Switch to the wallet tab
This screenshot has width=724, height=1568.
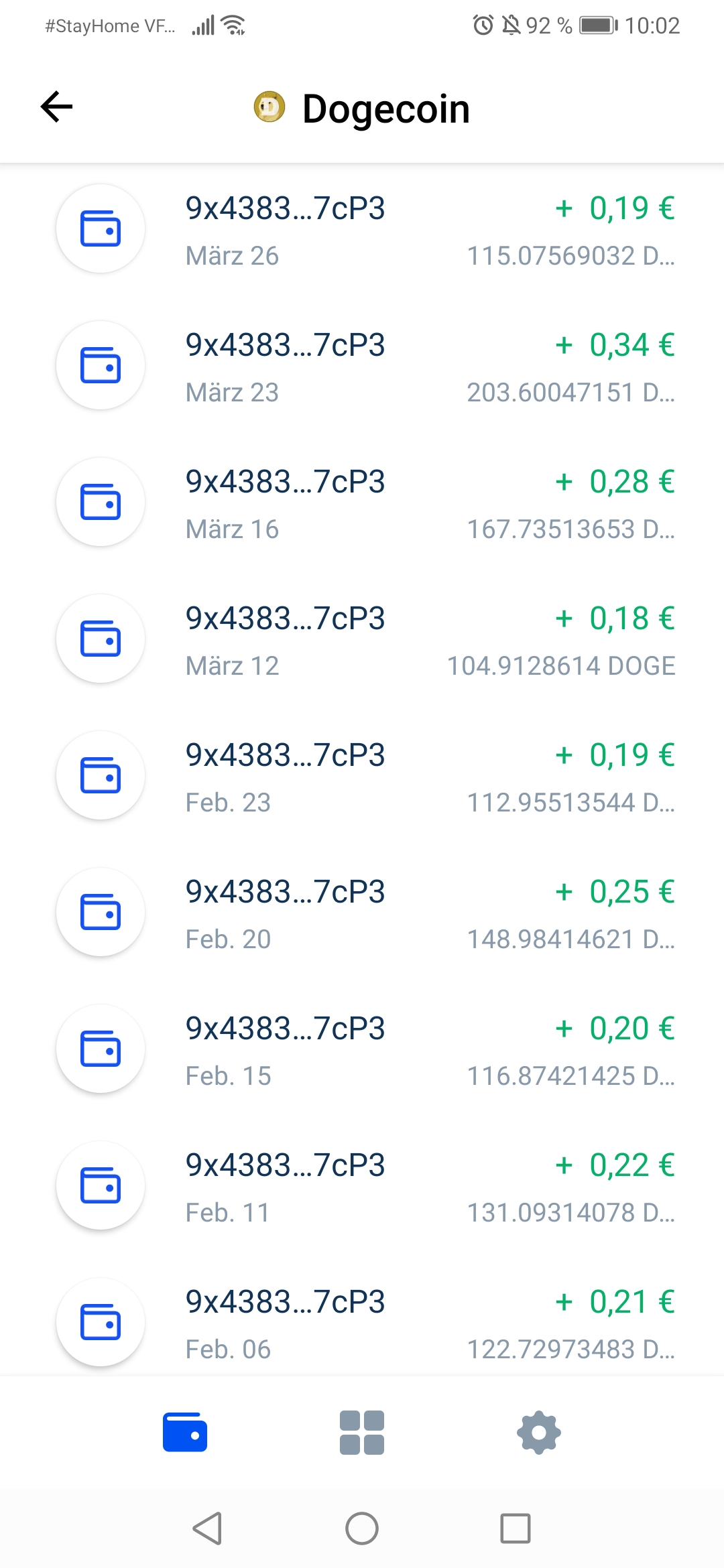pos(185,1433)
